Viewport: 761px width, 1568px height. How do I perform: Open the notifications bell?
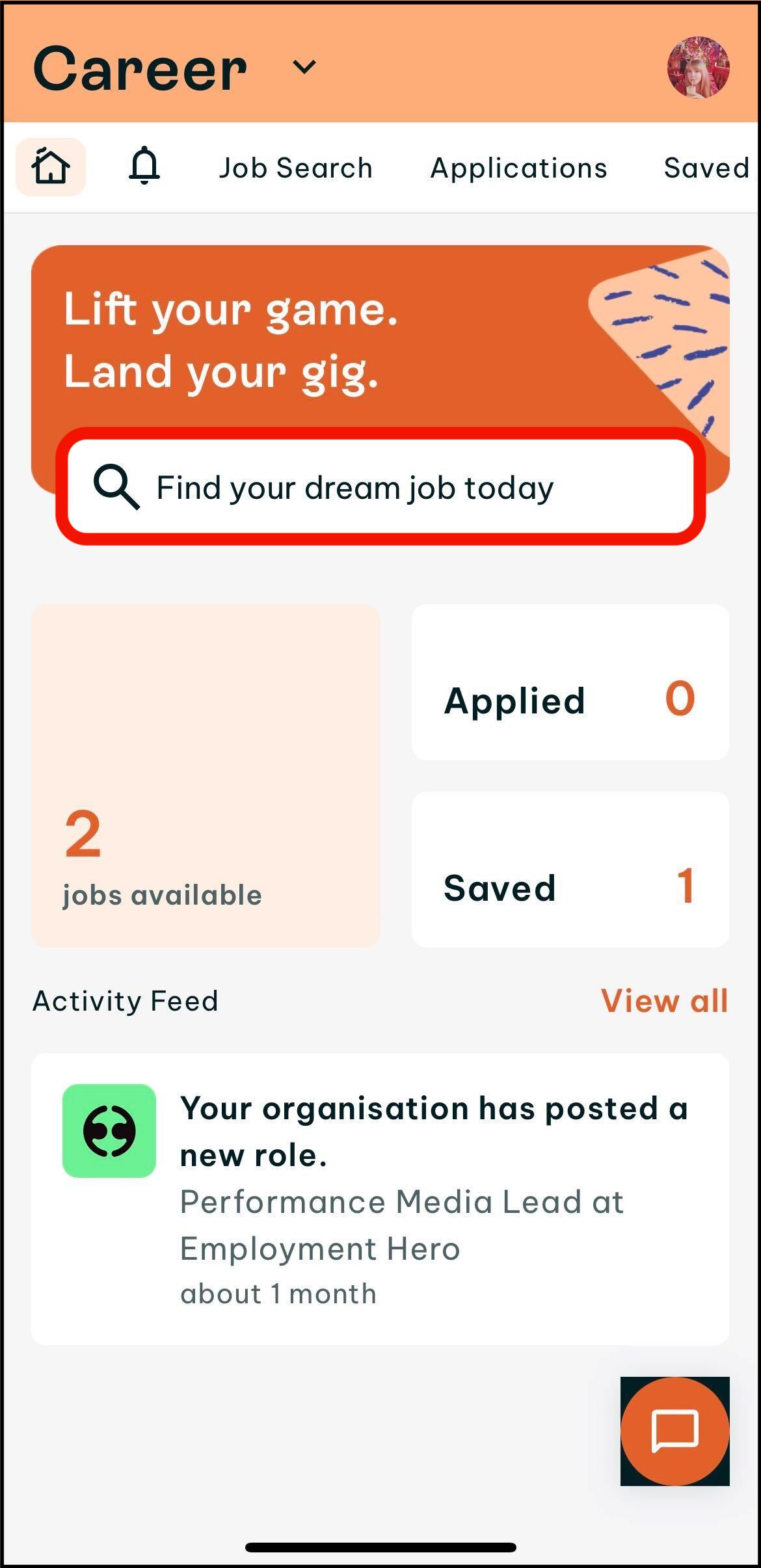144,166
